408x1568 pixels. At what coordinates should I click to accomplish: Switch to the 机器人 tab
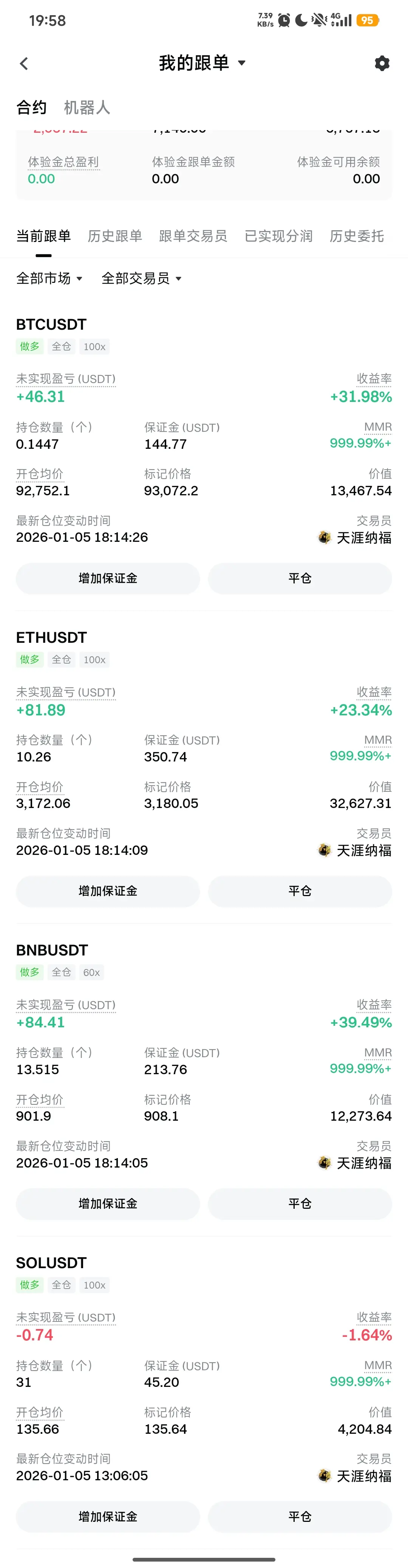pyautogui.click(x=87, y=108)
